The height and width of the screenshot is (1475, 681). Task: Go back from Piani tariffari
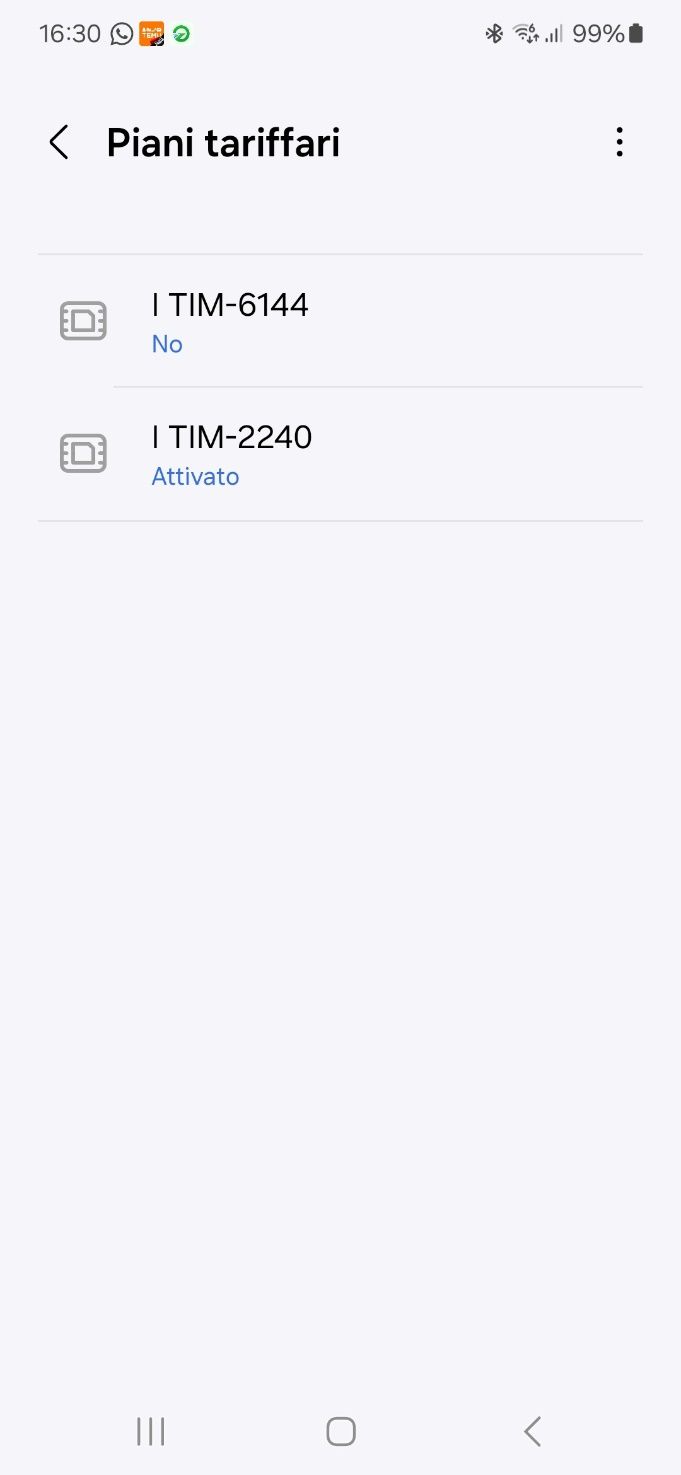pyautogui.click(x=59, y=143)
